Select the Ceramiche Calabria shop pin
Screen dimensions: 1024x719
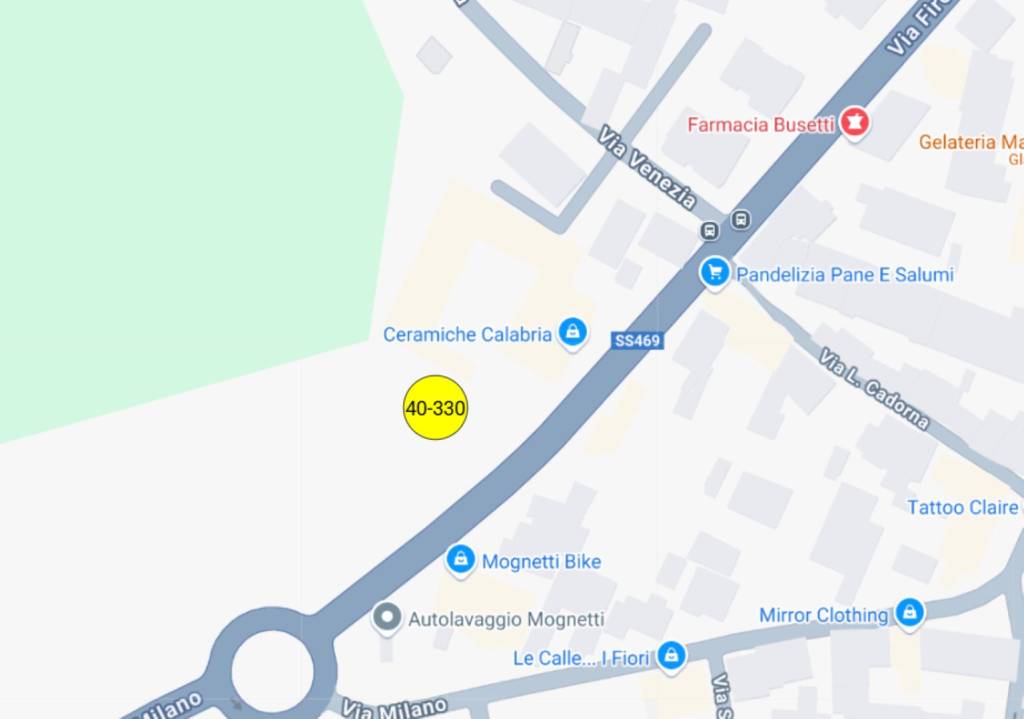(x=573, y=333)
